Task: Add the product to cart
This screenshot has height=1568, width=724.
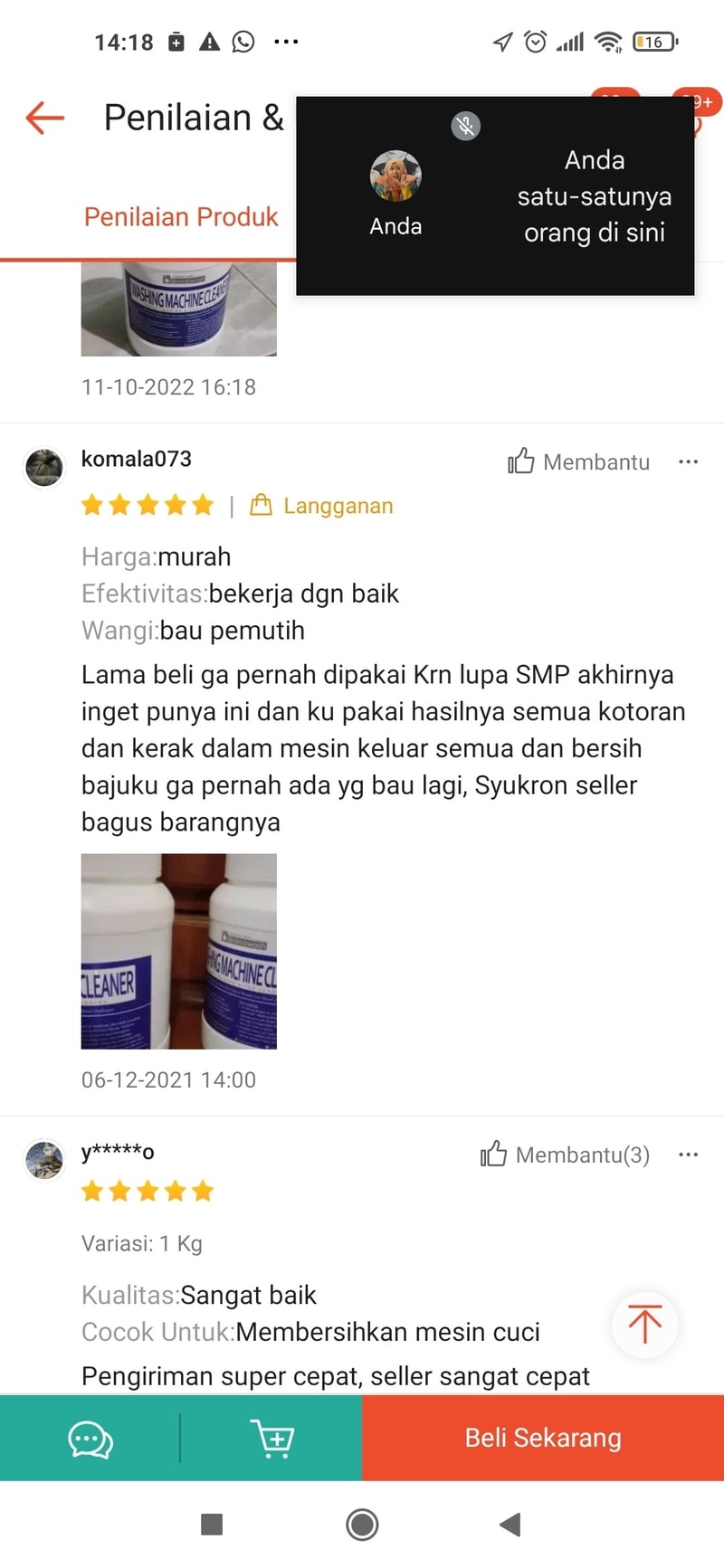Action: pyautogui.click(x=271, y=1439)
